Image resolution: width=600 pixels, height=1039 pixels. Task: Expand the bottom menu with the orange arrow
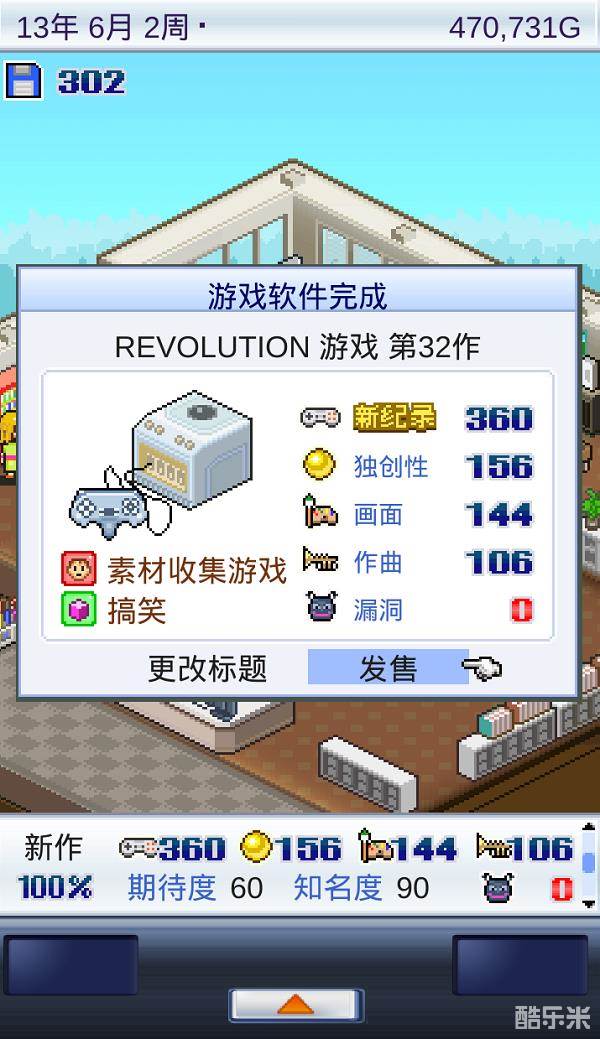tap(296, 1004)
